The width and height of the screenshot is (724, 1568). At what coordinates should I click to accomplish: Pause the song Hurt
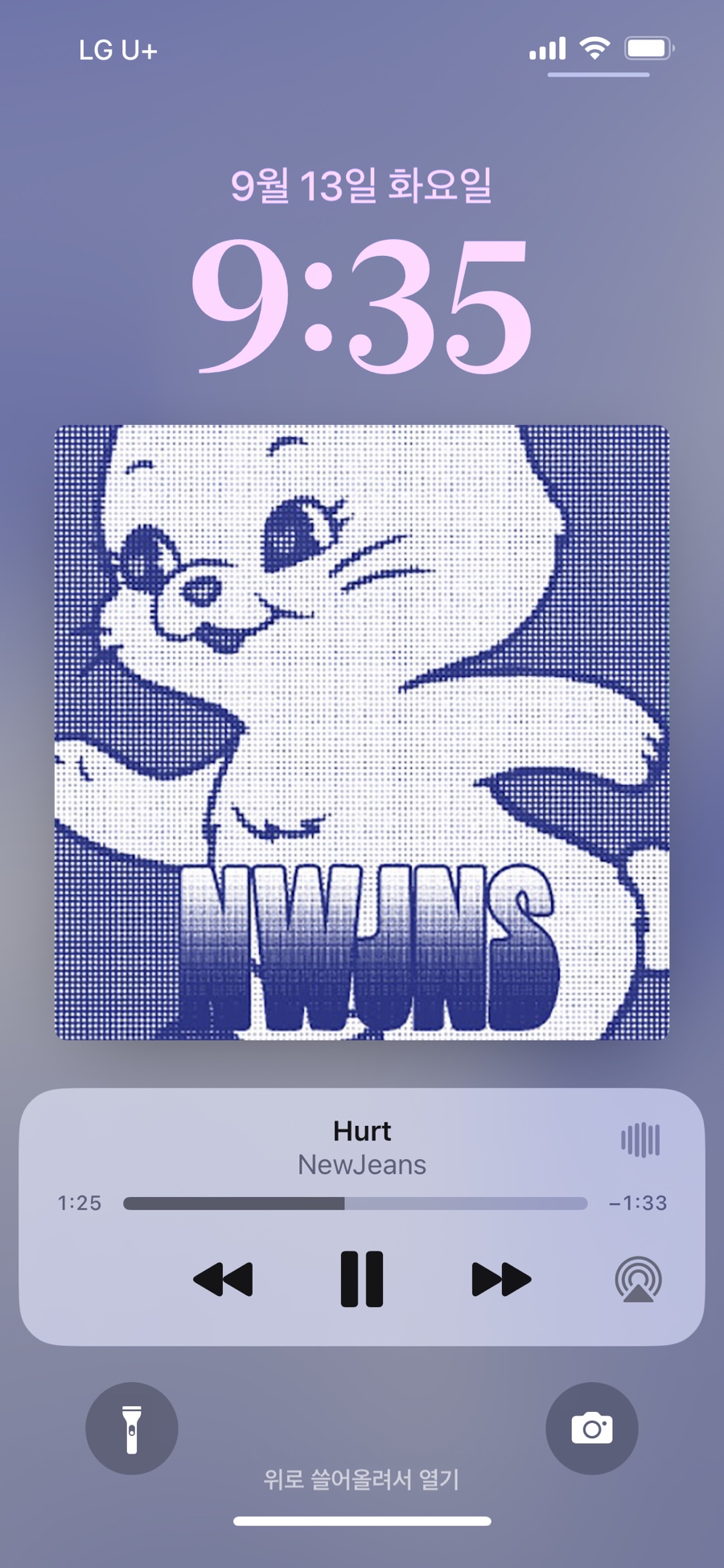361,1279
